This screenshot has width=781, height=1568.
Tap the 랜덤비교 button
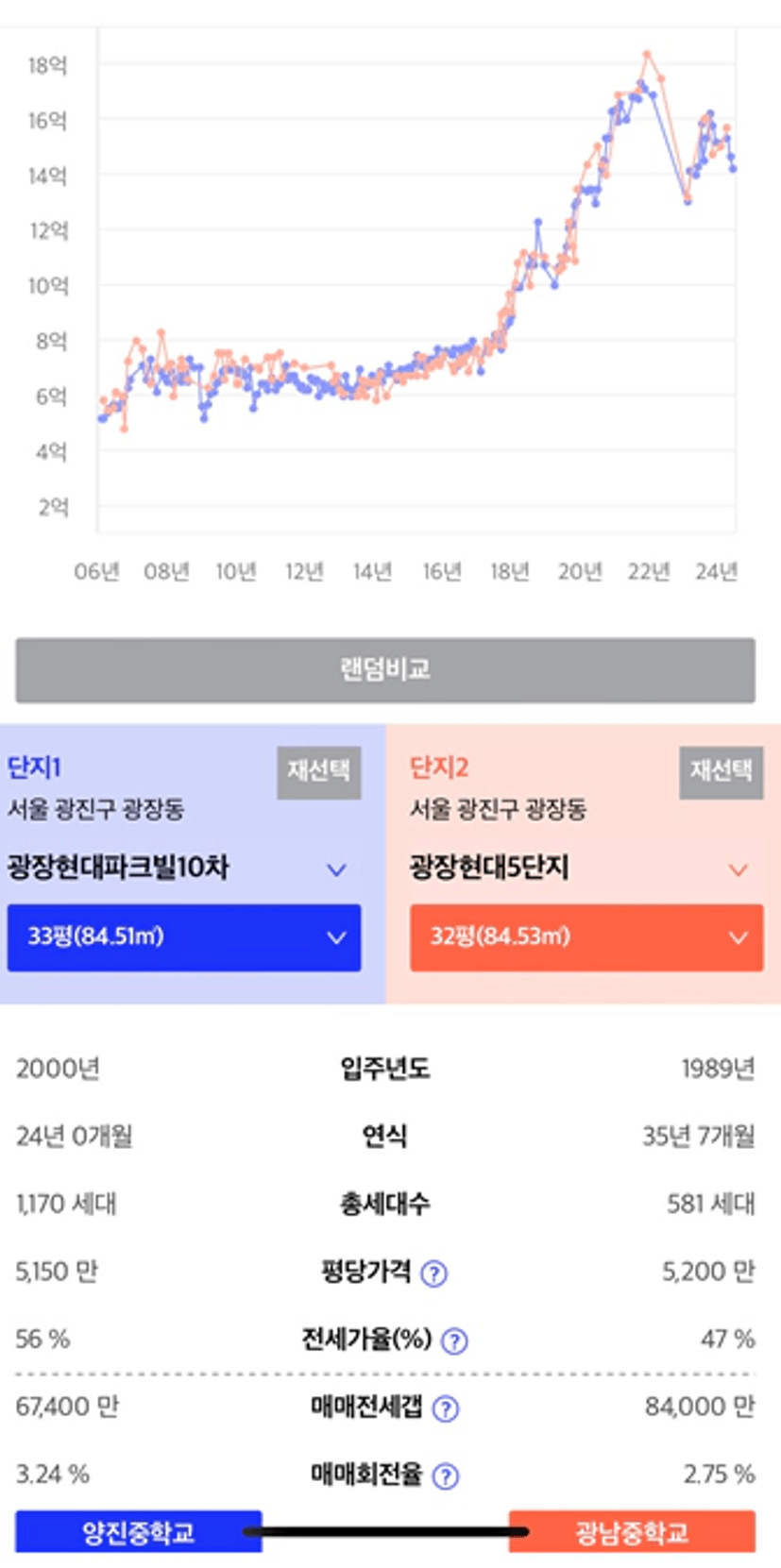[385, 669]
